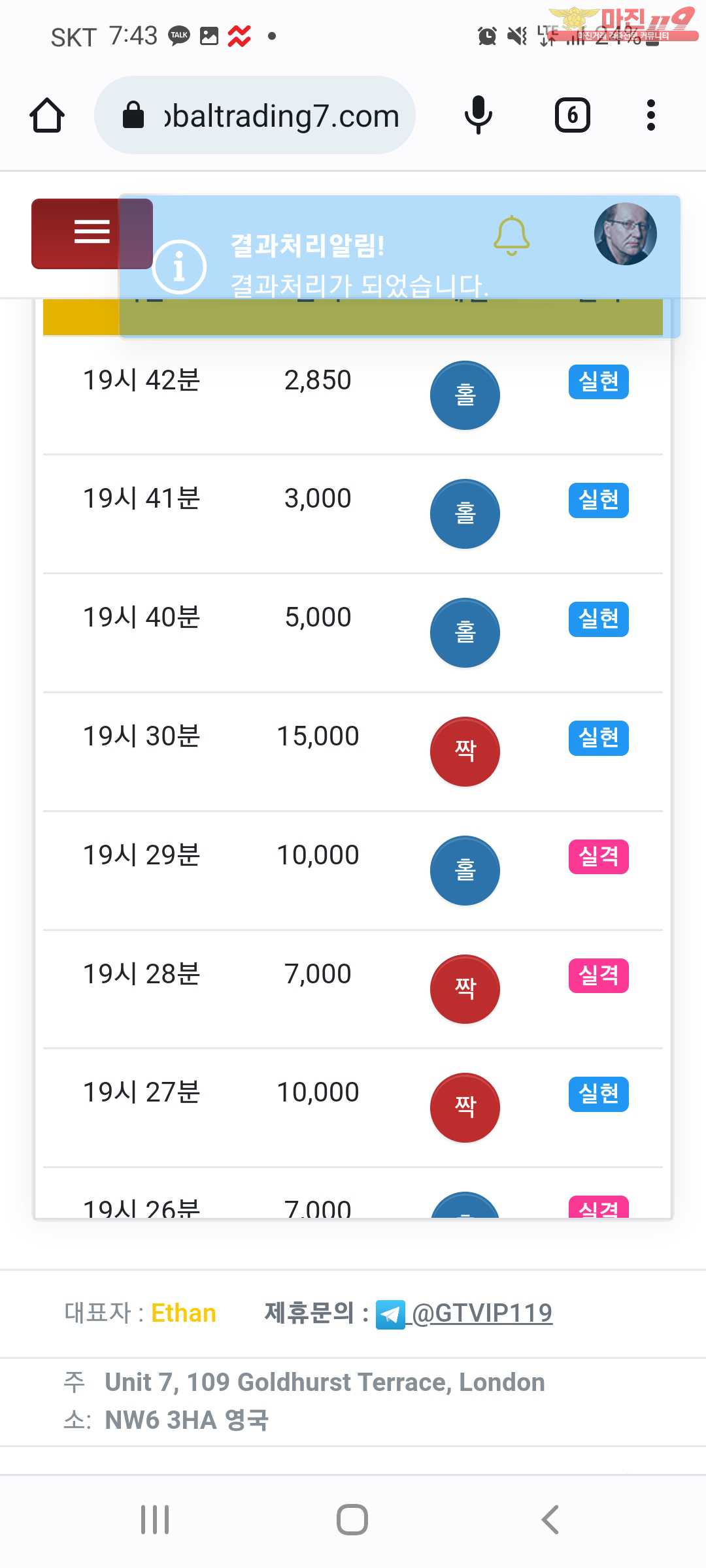
Task: Open the red hamburger menu button
Action: tap(92, 233)
